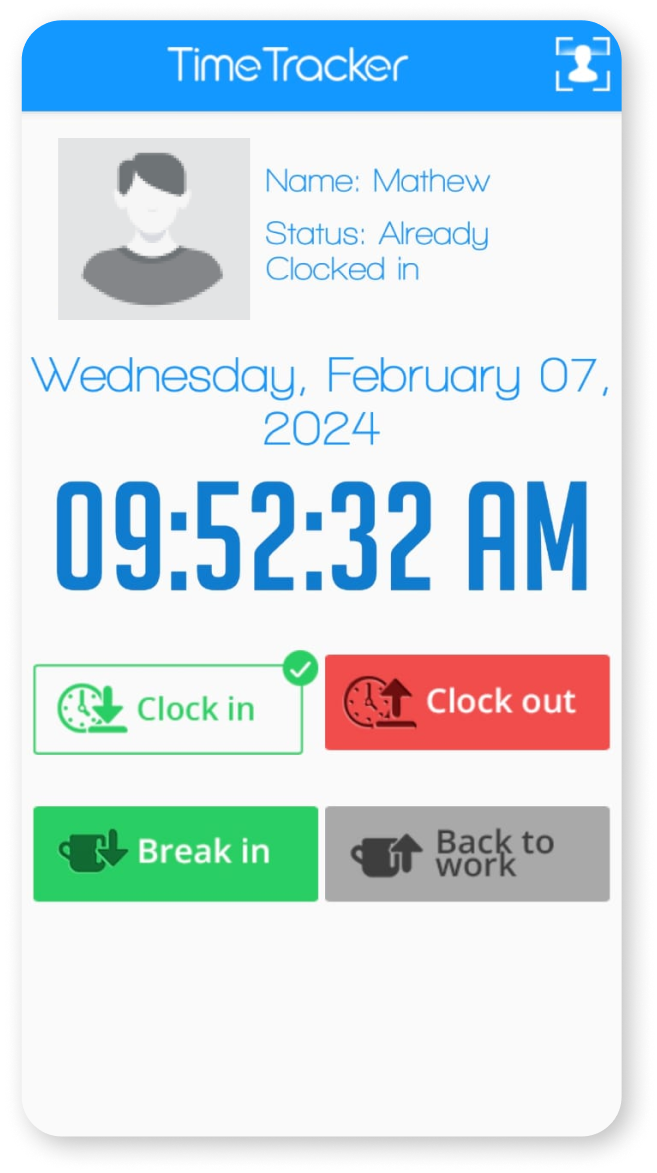Open the face recognition scan icon
The width and height of the screenshot is (657, 1173).
[x=583, y=65]
